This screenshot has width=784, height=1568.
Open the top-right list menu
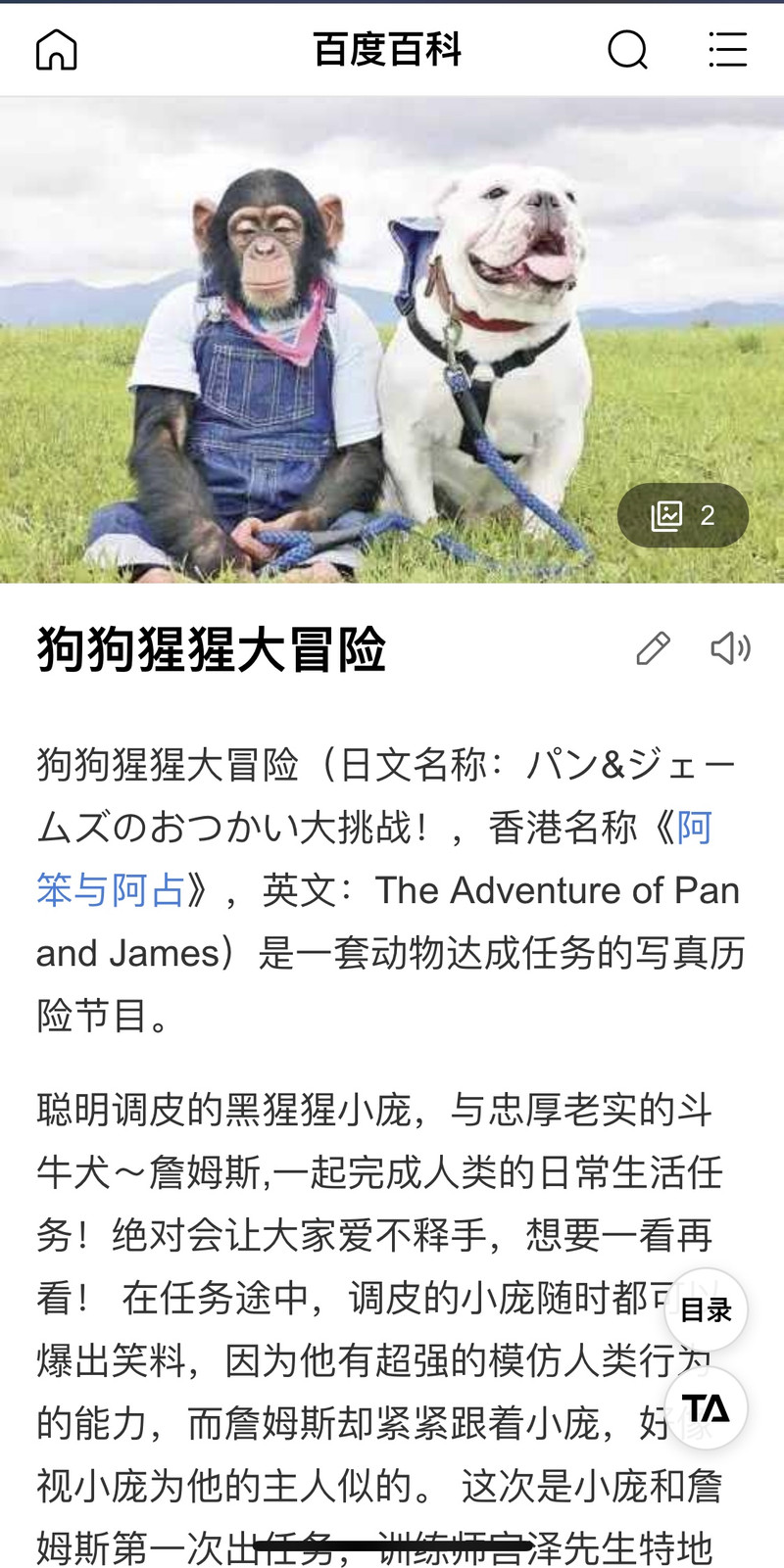point(727,49)
